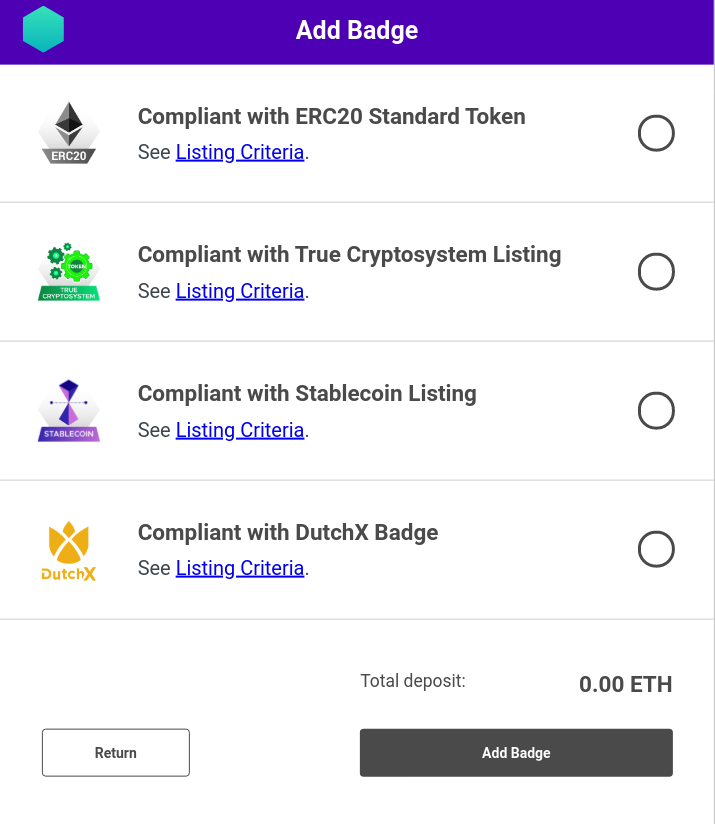View Listing Criteria for DutchX Badge

coord(240,568)
